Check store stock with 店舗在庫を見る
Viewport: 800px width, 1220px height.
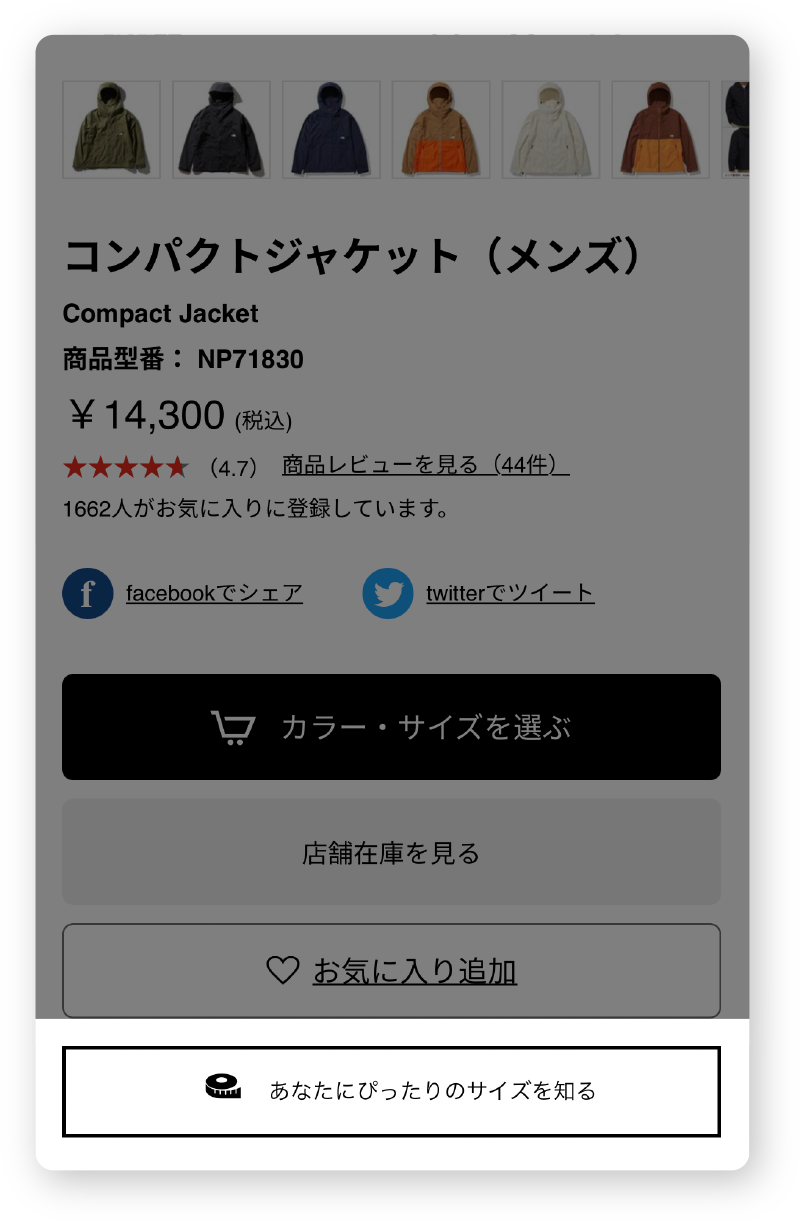click(391, 853)
